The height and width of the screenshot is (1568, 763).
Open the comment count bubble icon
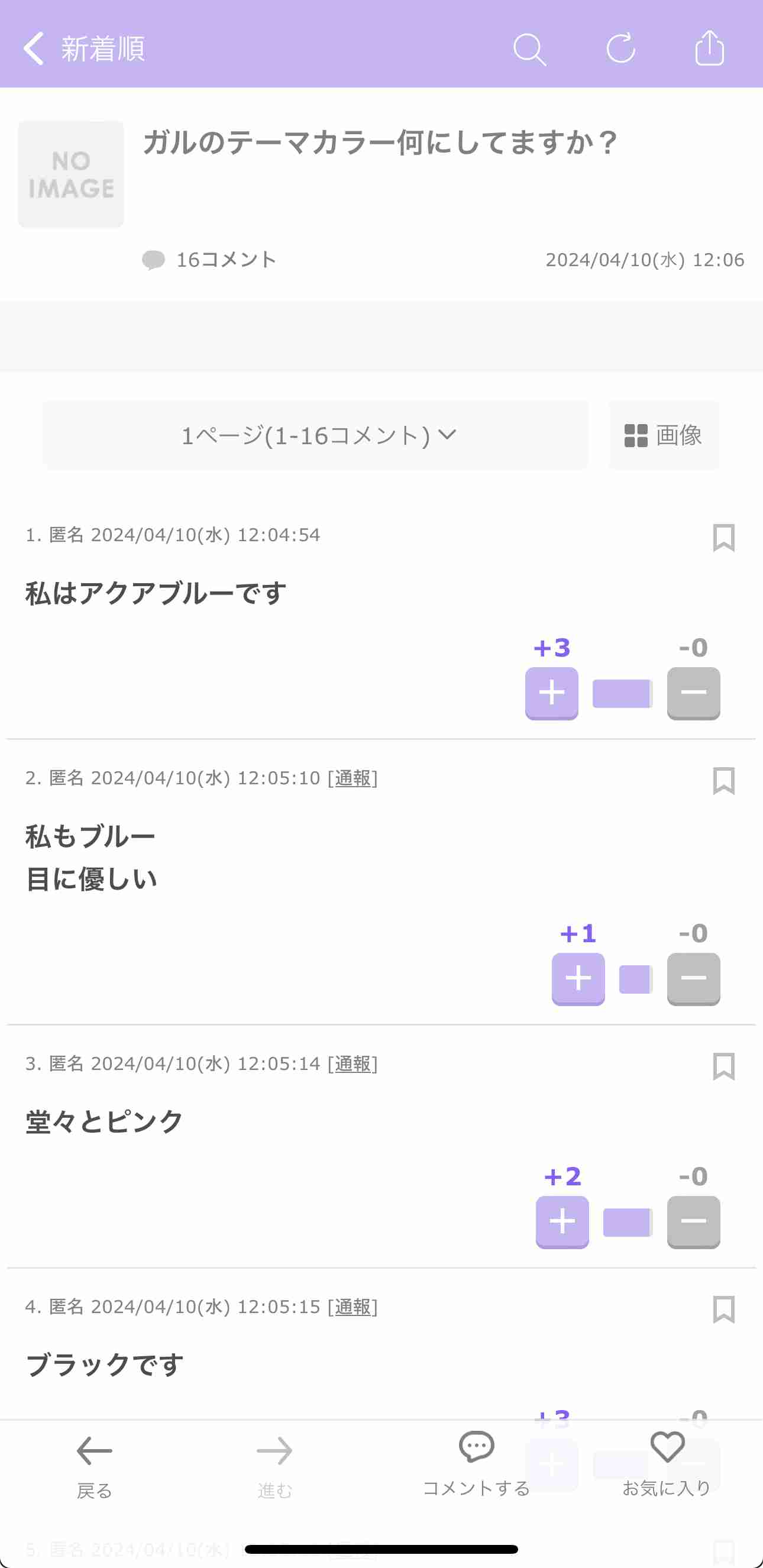coord(154,259)
